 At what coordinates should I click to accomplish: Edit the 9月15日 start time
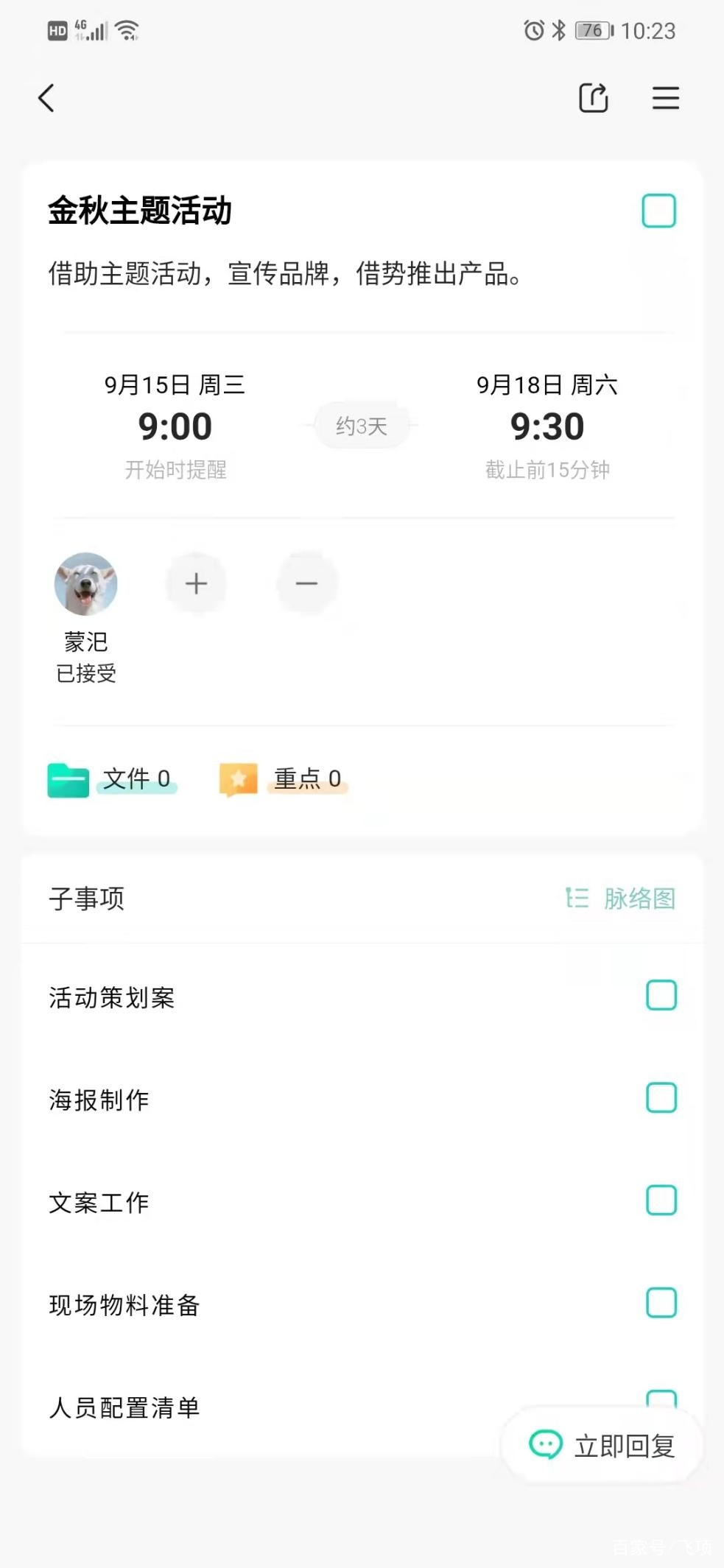point(175,426)
